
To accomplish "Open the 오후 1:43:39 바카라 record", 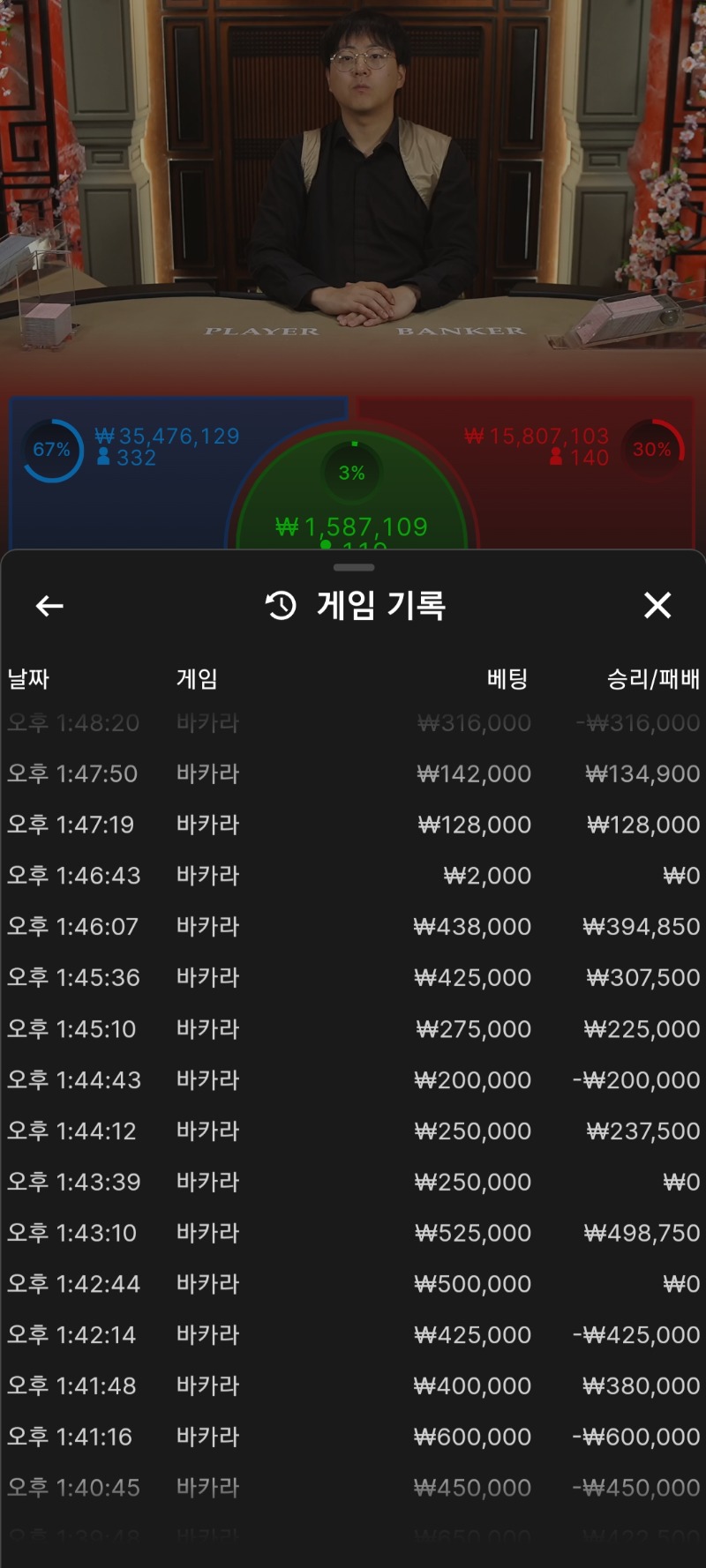I will coord(353,1183).
